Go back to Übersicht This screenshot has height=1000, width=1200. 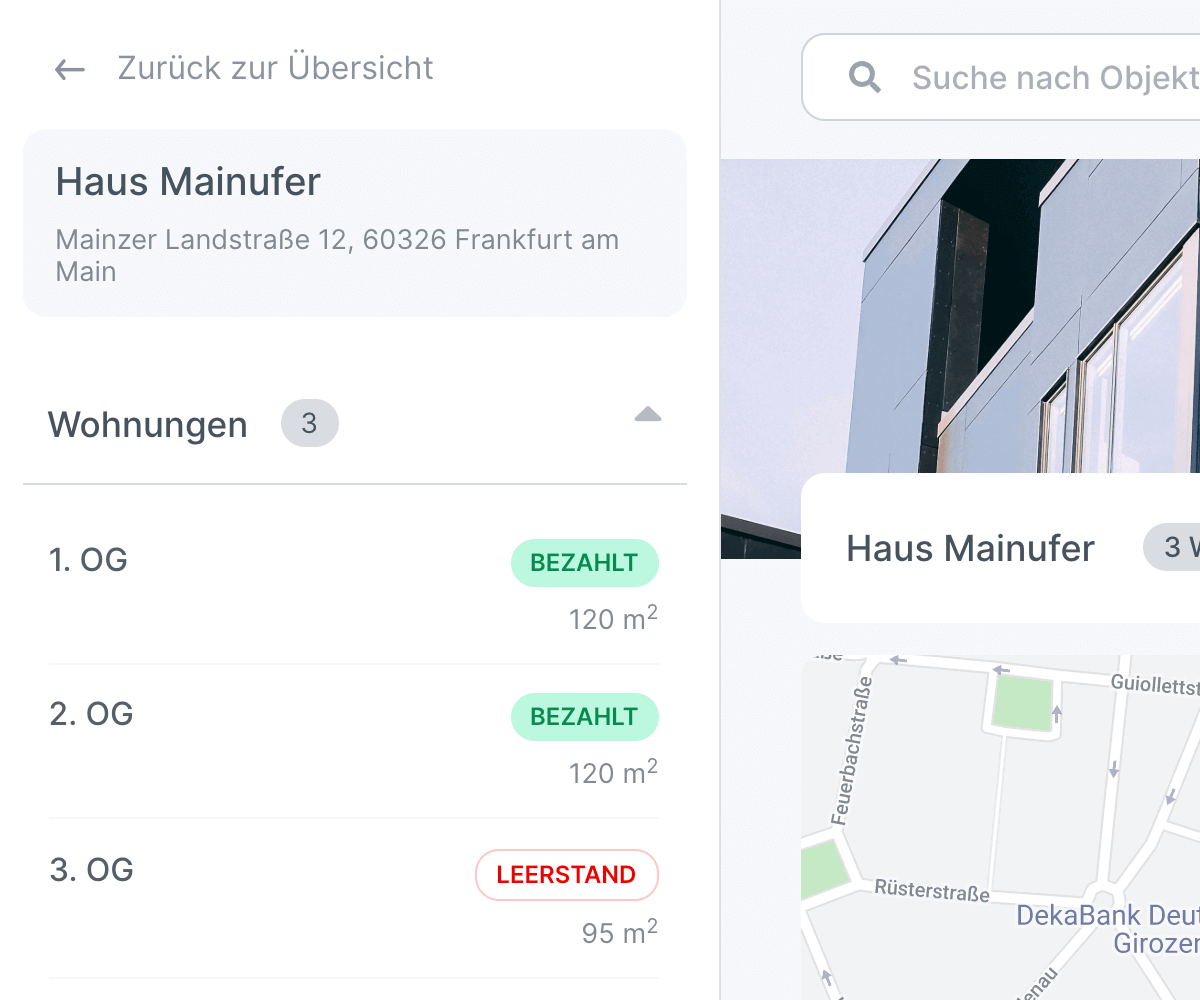[x=244, y=69]
